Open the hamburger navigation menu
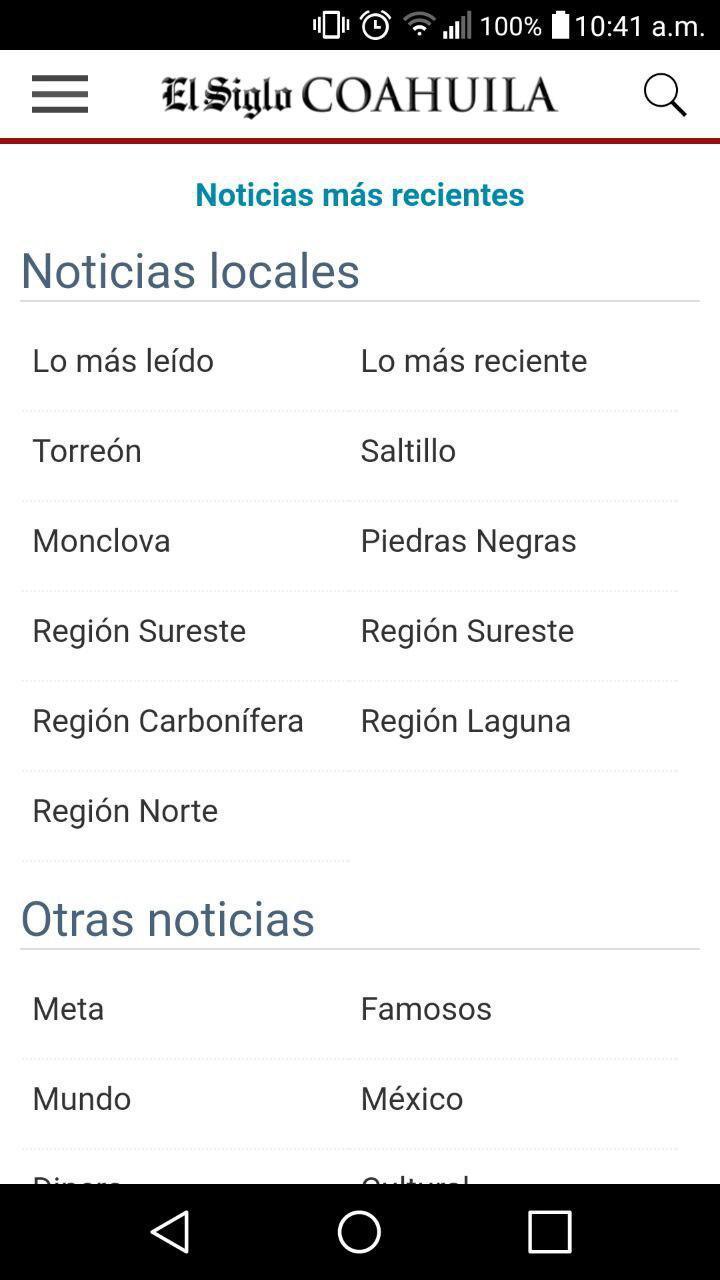This screenshot has width=720, height=1280. 59,94
